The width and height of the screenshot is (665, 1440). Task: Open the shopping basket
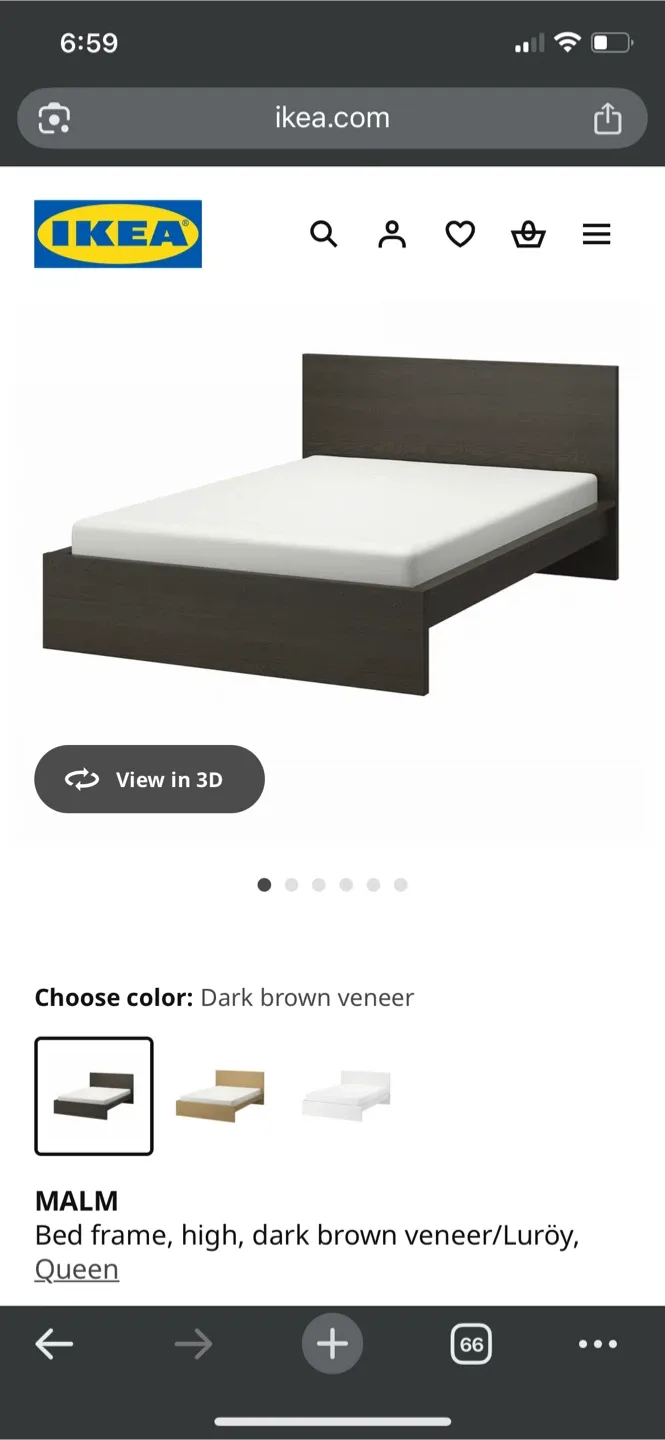[528, 234]
